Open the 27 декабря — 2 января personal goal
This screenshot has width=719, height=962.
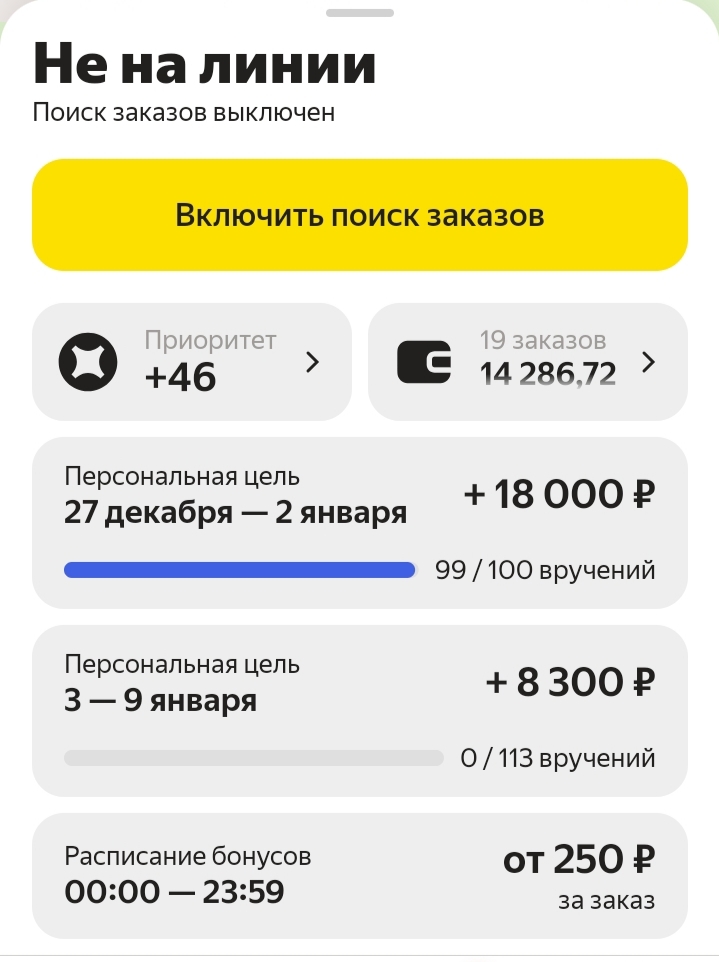[x=359, y=522]
